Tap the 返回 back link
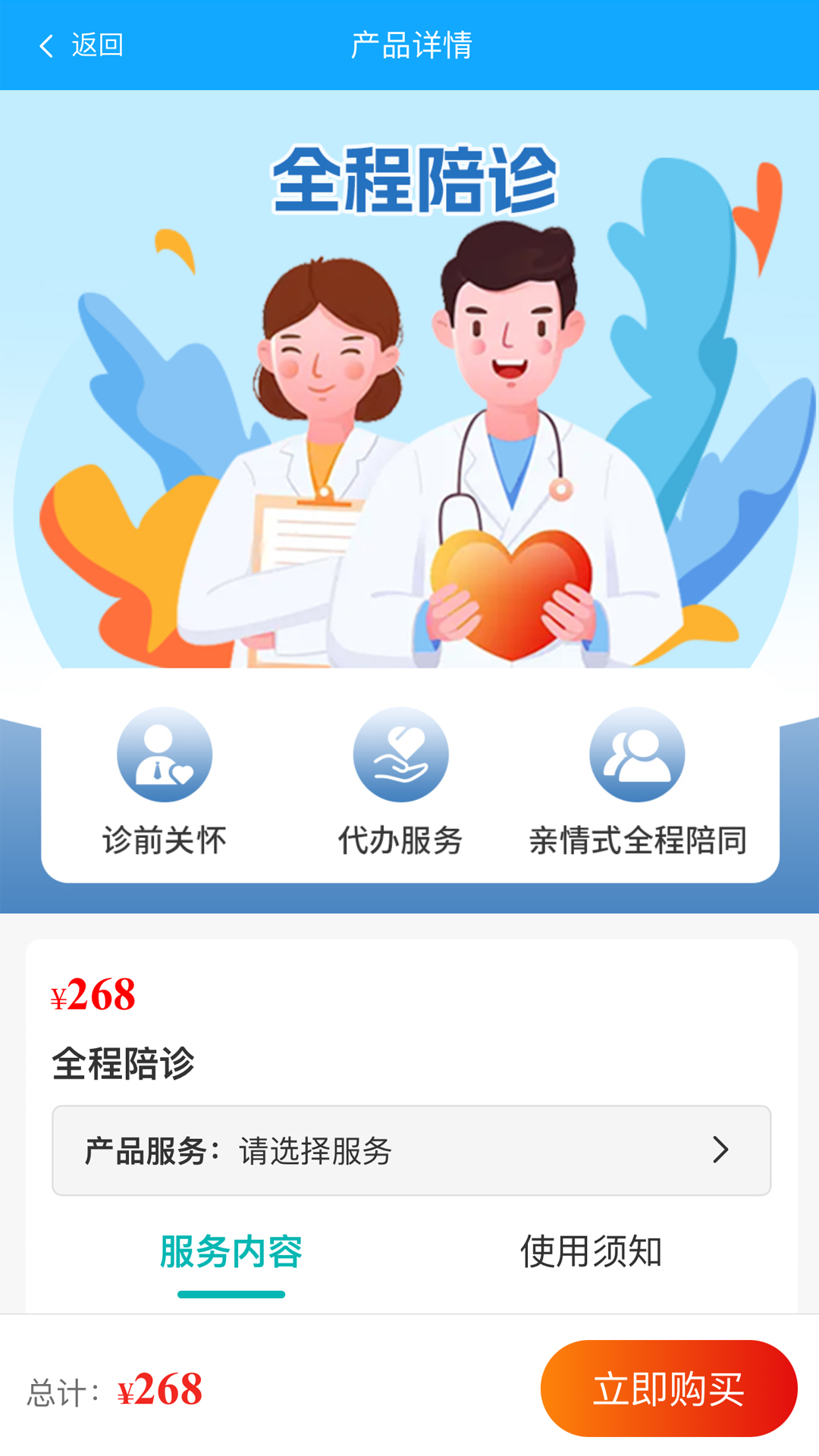Viewport: 819px width, 1456px height. [x=96, y=46]
